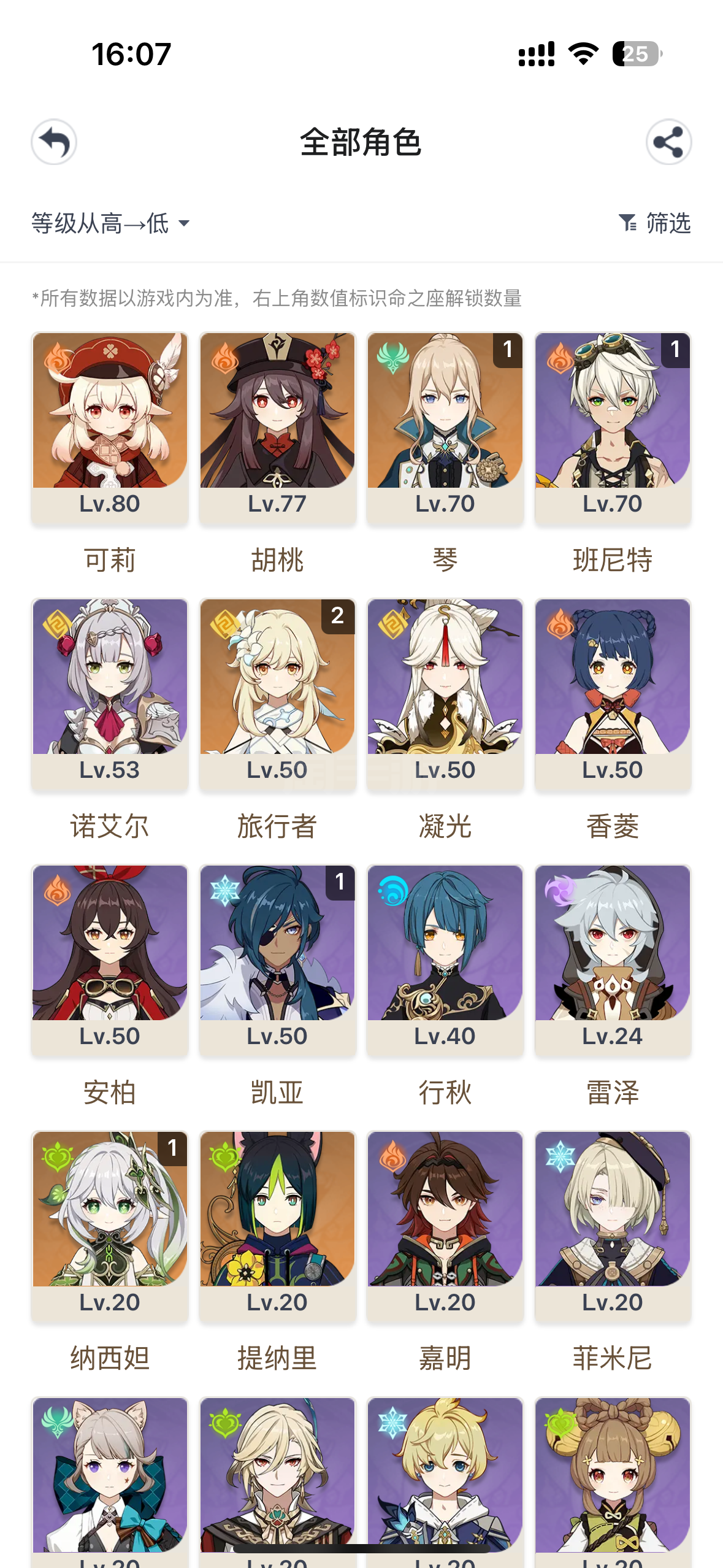This screenshot has height=1568, width=723.
Task: Expand the 等级从高→低 sort dropdown
Action: [x=110, y=223]
